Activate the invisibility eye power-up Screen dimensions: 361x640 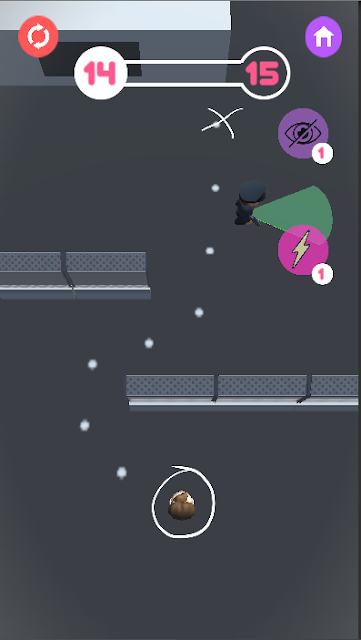coord(303,133)
